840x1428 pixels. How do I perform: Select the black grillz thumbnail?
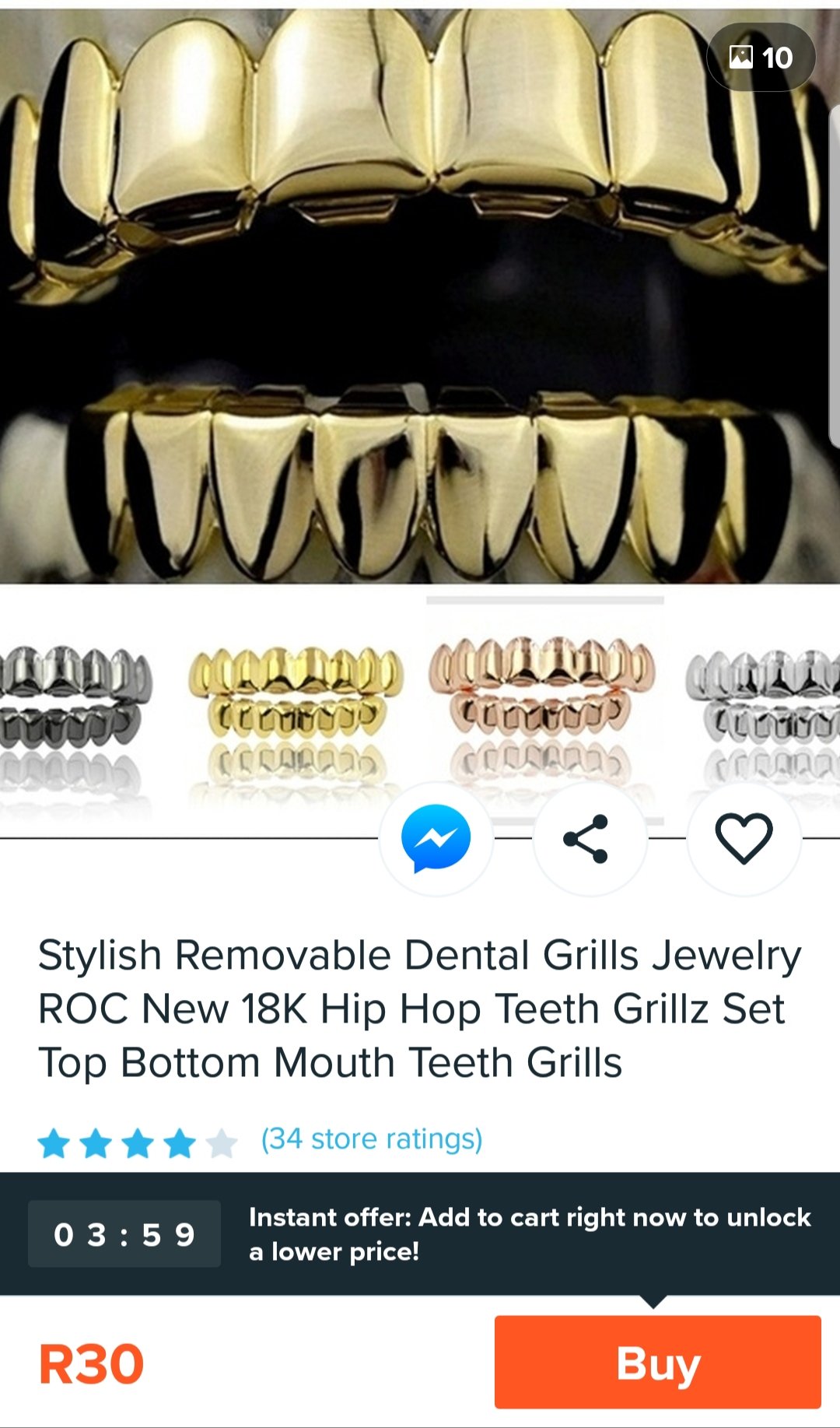[x=70, y=708]
